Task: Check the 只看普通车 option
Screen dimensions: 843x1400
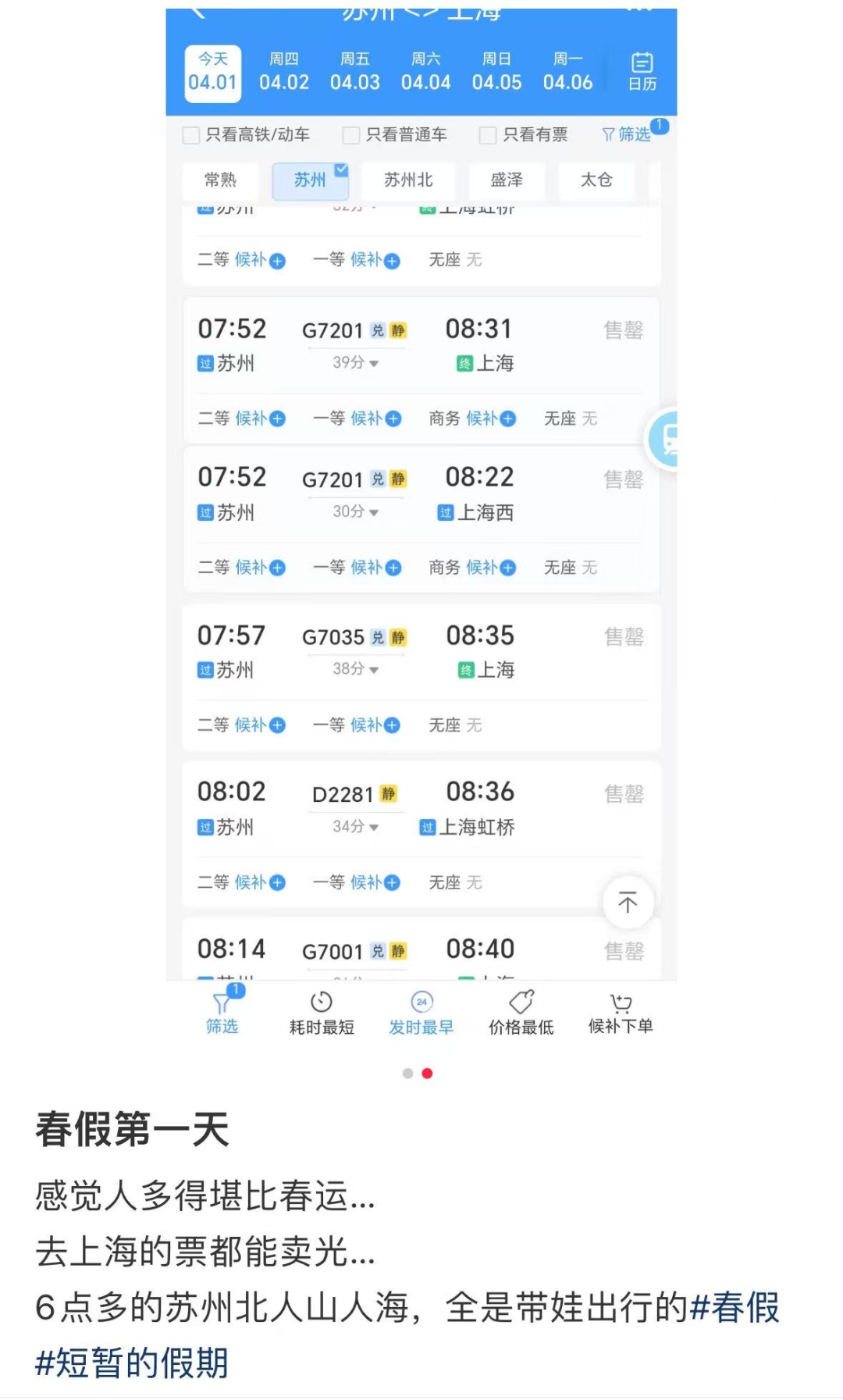Action: pyautogui.click(x=350, y=134)
